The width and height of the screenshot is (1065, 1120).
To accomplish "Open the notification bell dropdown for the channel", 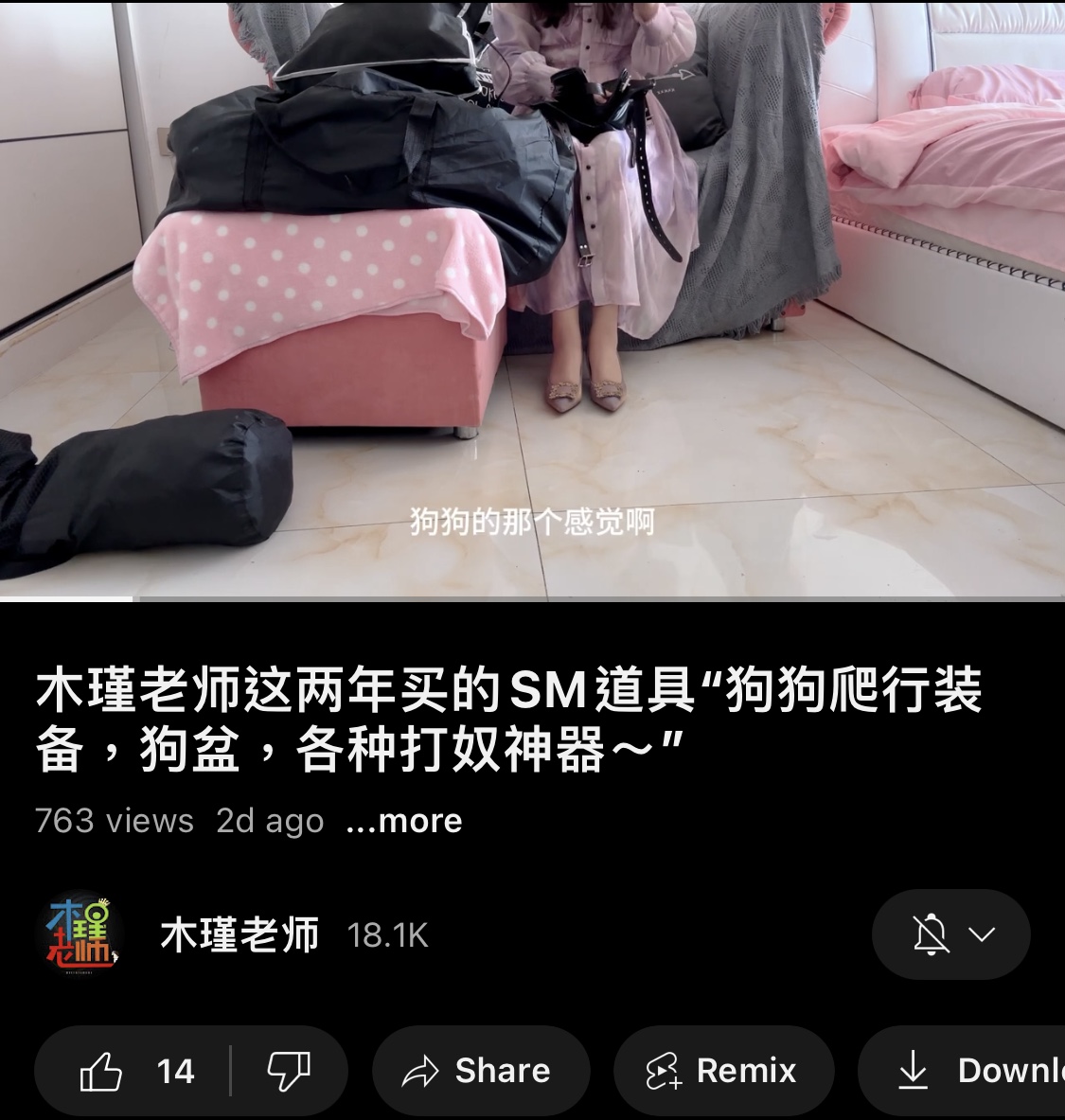I will 950,934.
